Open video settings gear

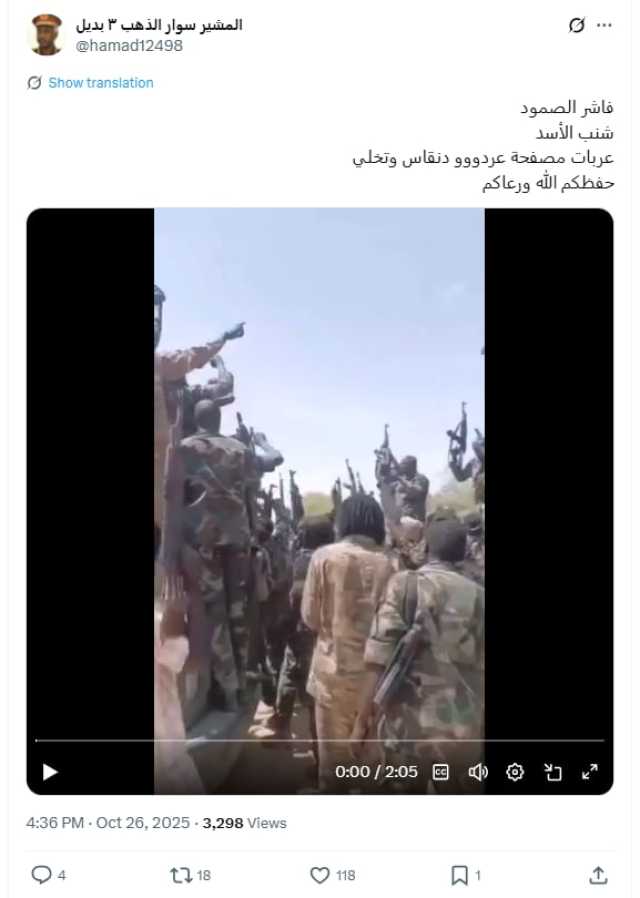[515, 771]
